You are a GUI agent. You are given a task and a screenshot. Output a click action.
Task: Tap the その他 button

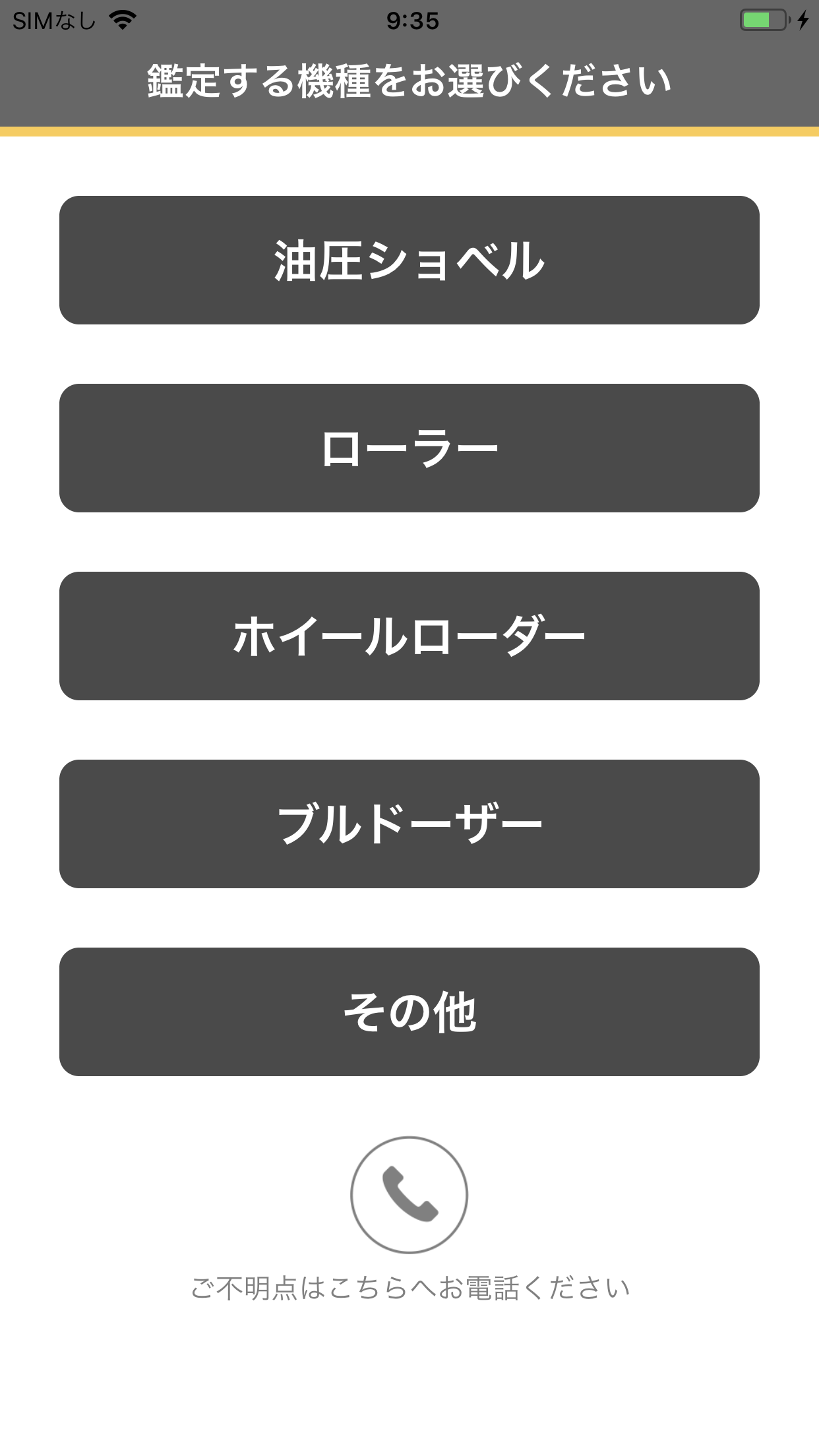(409, 1012)
